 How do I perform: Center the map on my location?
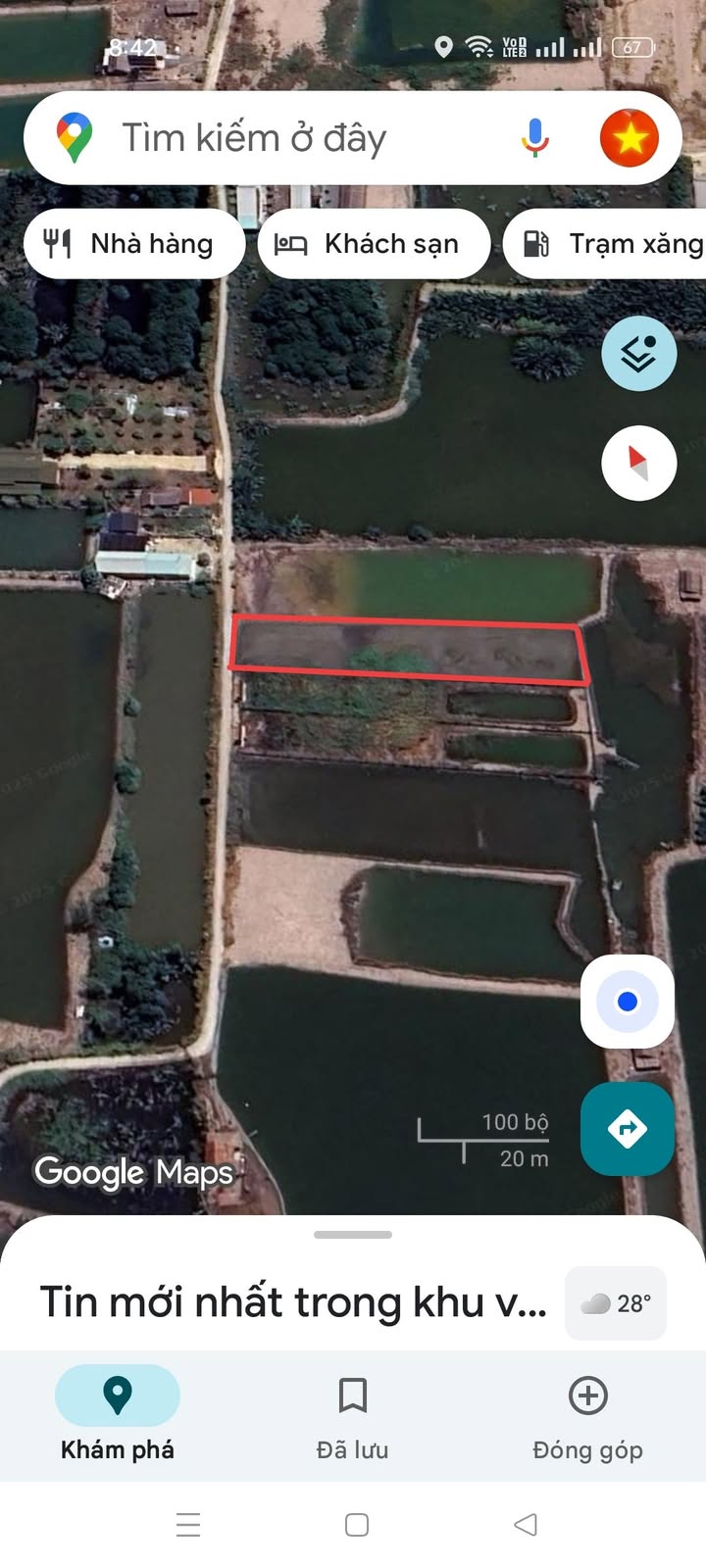pyautogui.click(x=627, y=1002)
